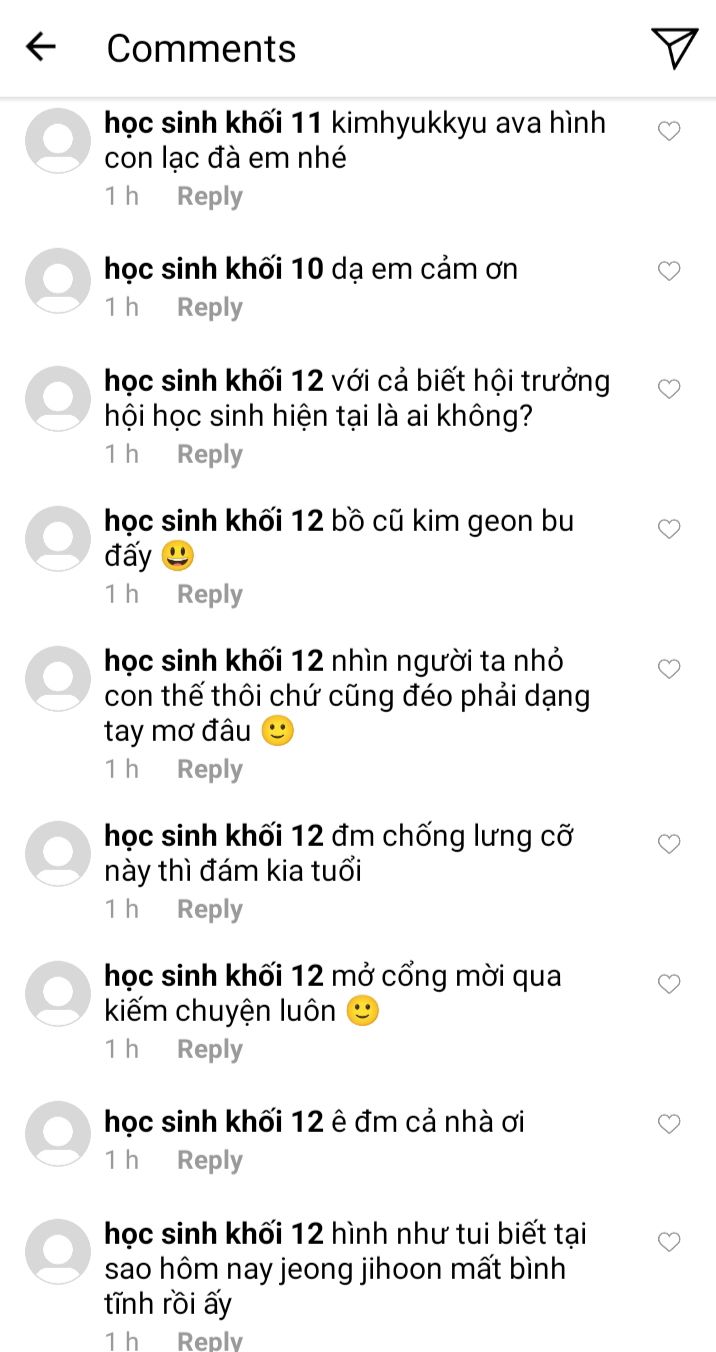Reply to the comment starting 'nhìn người ta nhỏ con'
Image resolution: width=716 pixels, height=1352 pixels.
point(209,769)
